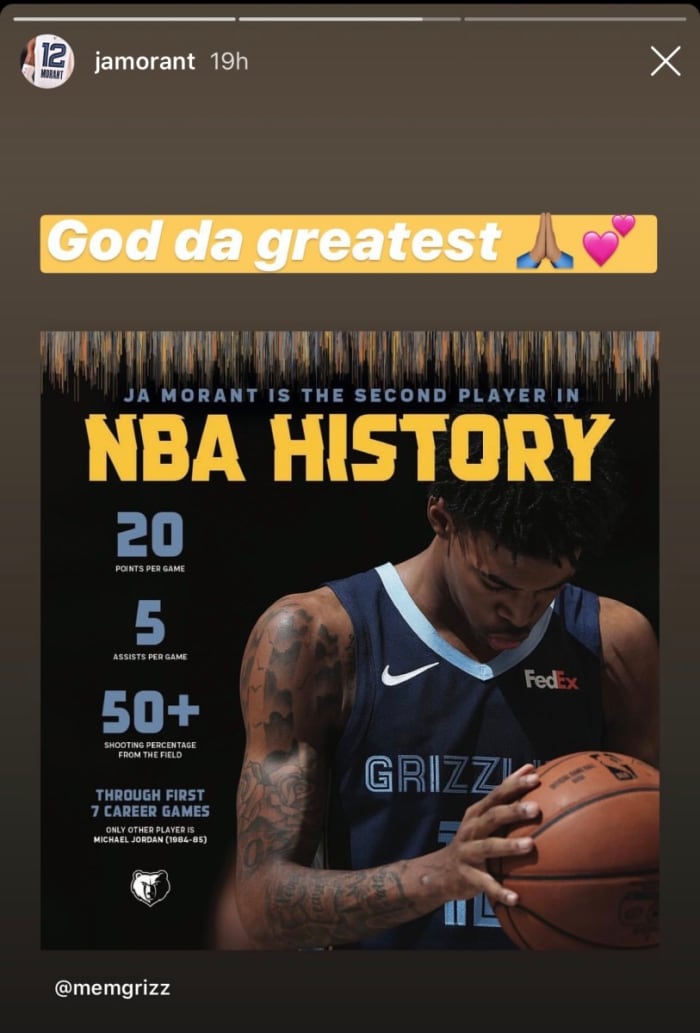Close the story with the X icon

(x=665, y=61)
